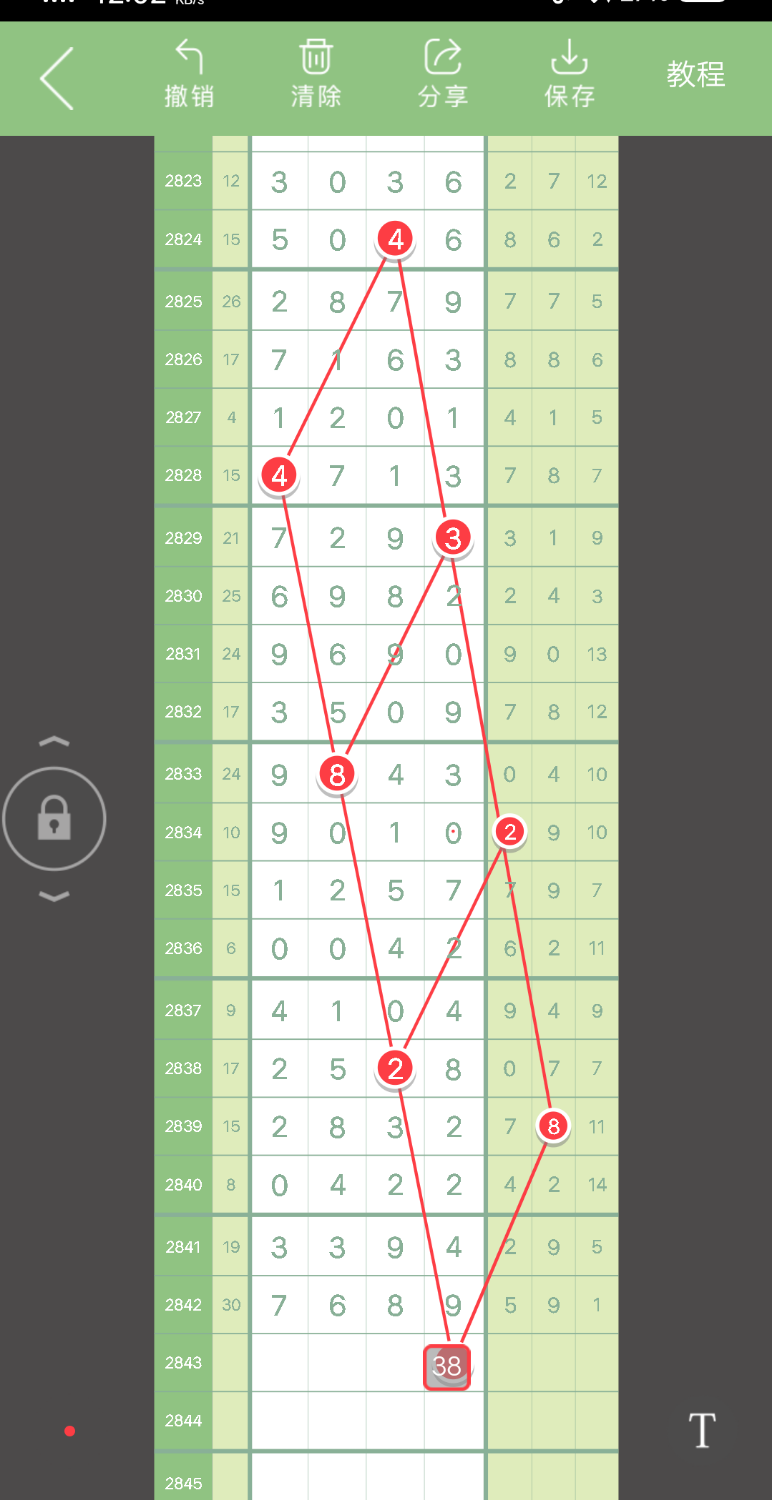
Task: Tap the up chevron above the lock
Action: [x=54, y=742]
